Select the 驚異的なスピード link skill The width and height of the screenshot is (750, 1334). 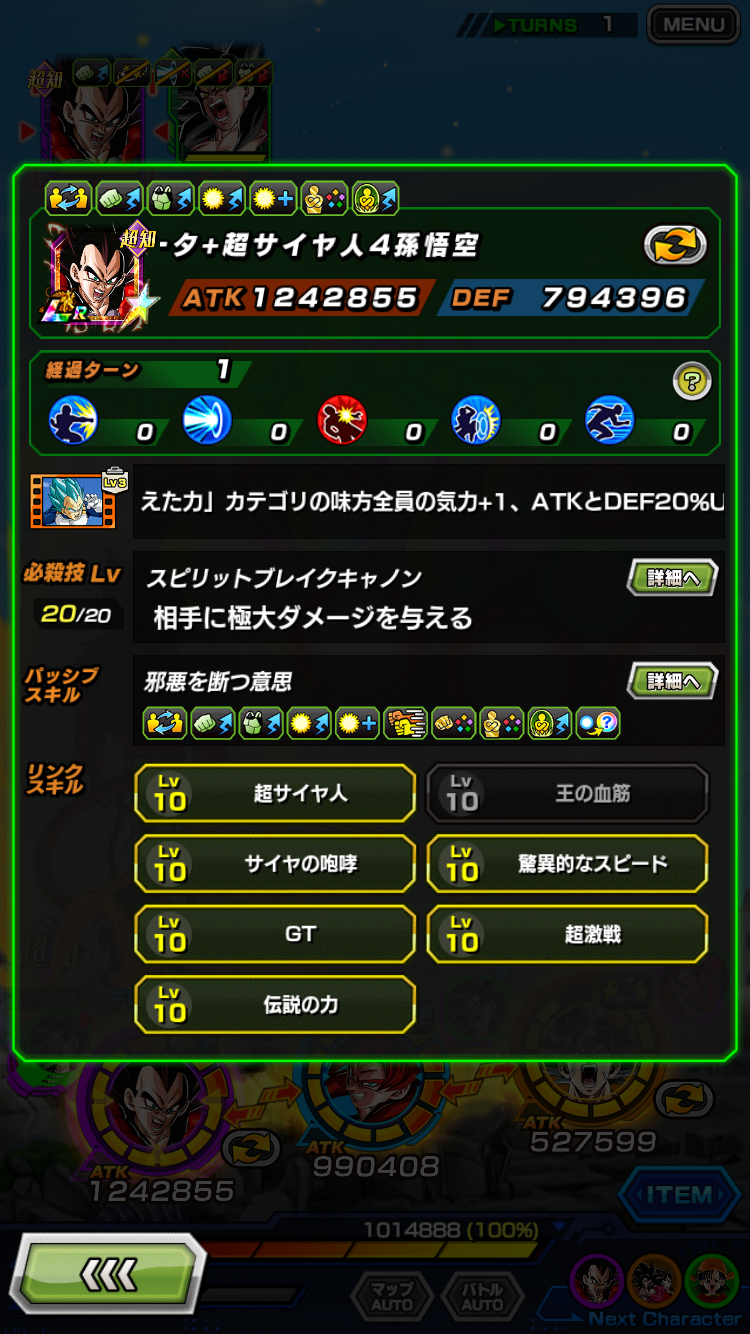(567, 864)
